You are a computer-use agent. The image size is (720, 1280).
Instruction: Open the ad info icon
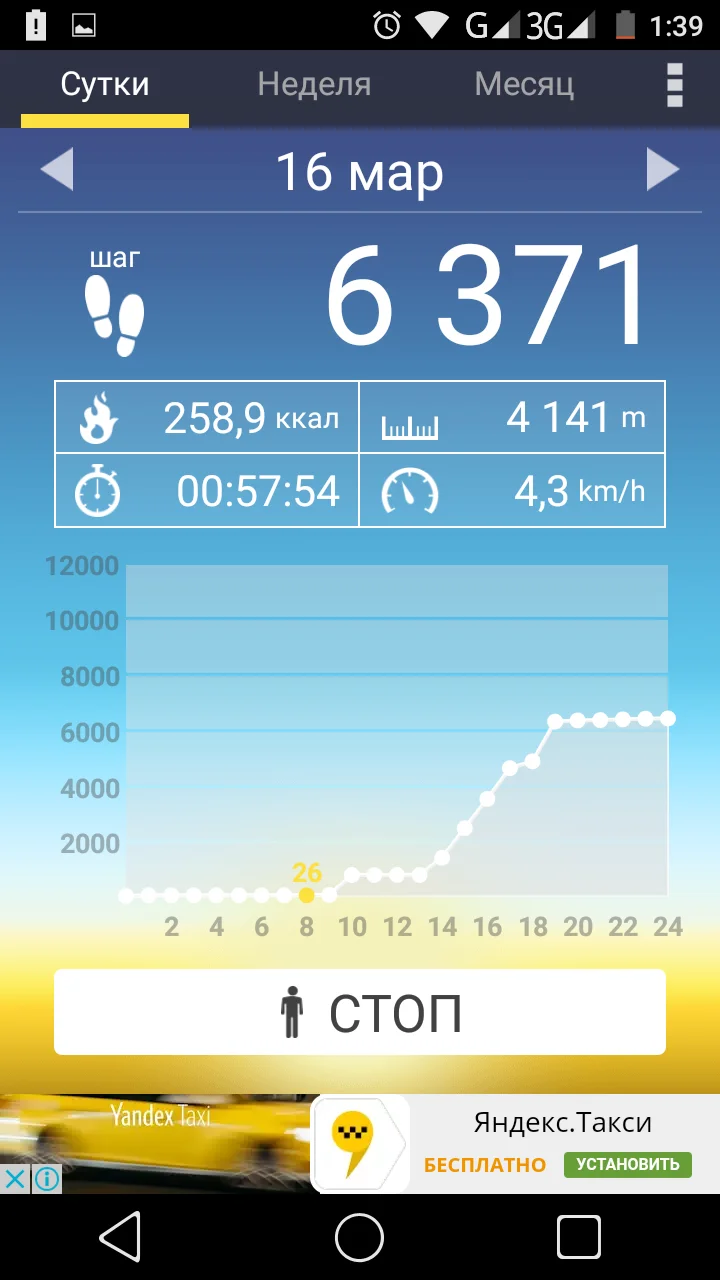[x=46, y=1179]
